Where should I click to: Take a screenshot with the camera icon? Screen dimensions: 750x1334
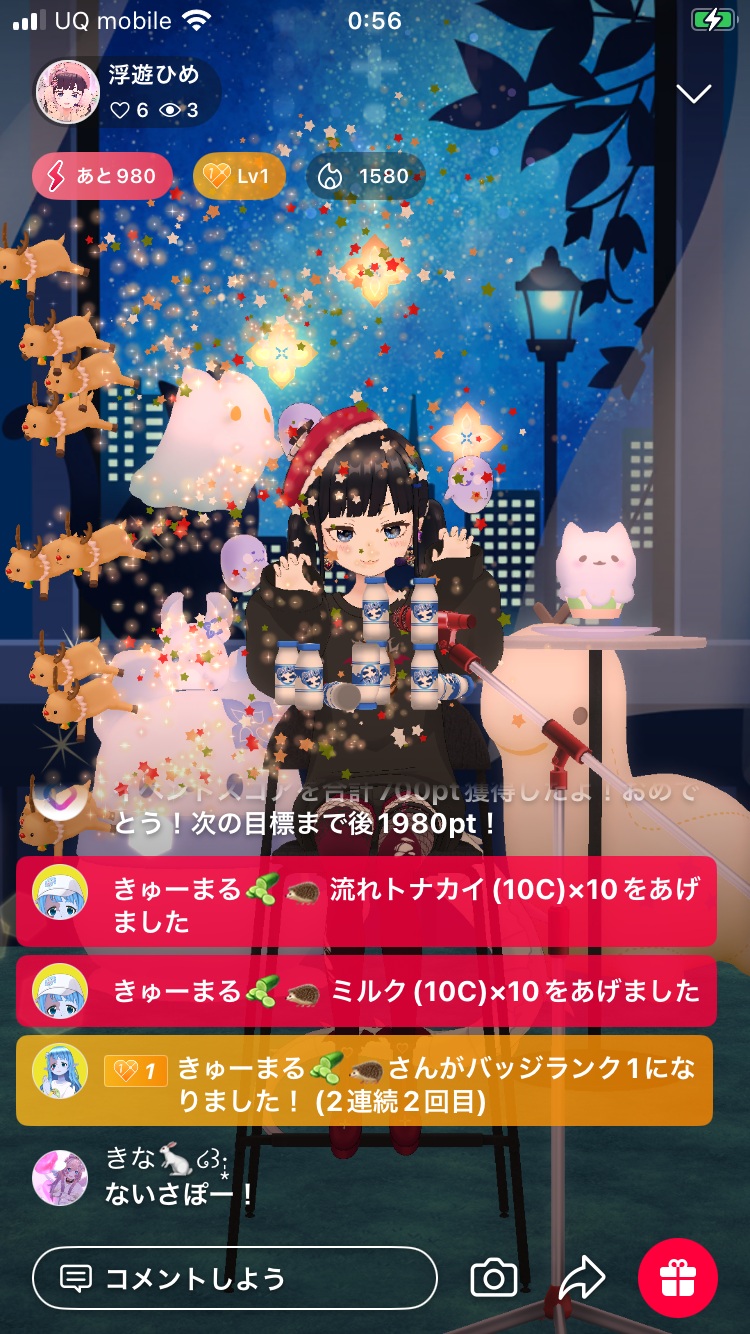pos(493,1278)
